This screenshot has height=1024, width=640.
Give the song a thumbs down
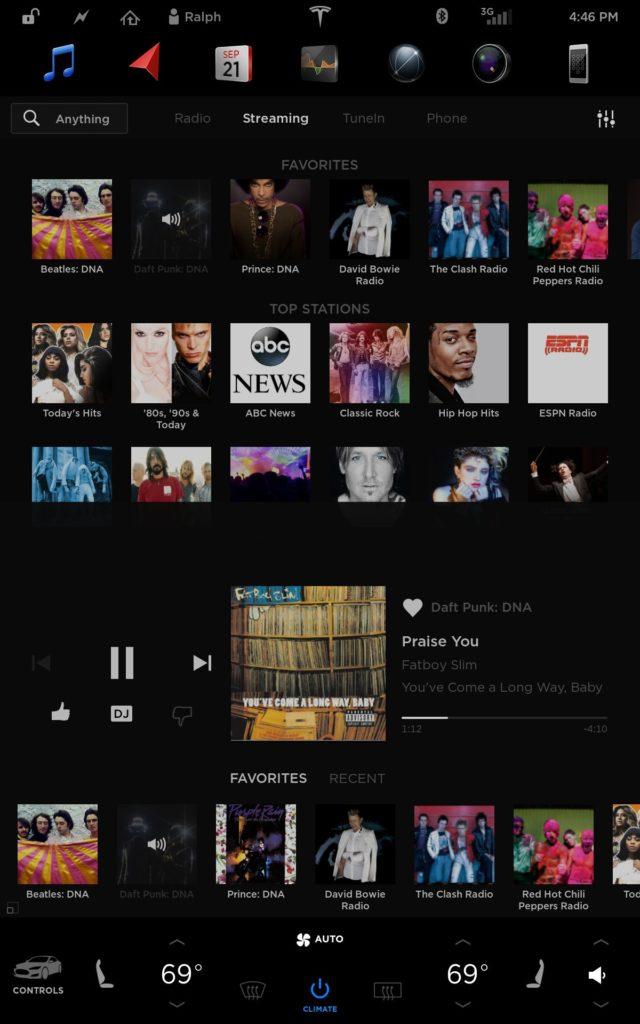point(182,714)
